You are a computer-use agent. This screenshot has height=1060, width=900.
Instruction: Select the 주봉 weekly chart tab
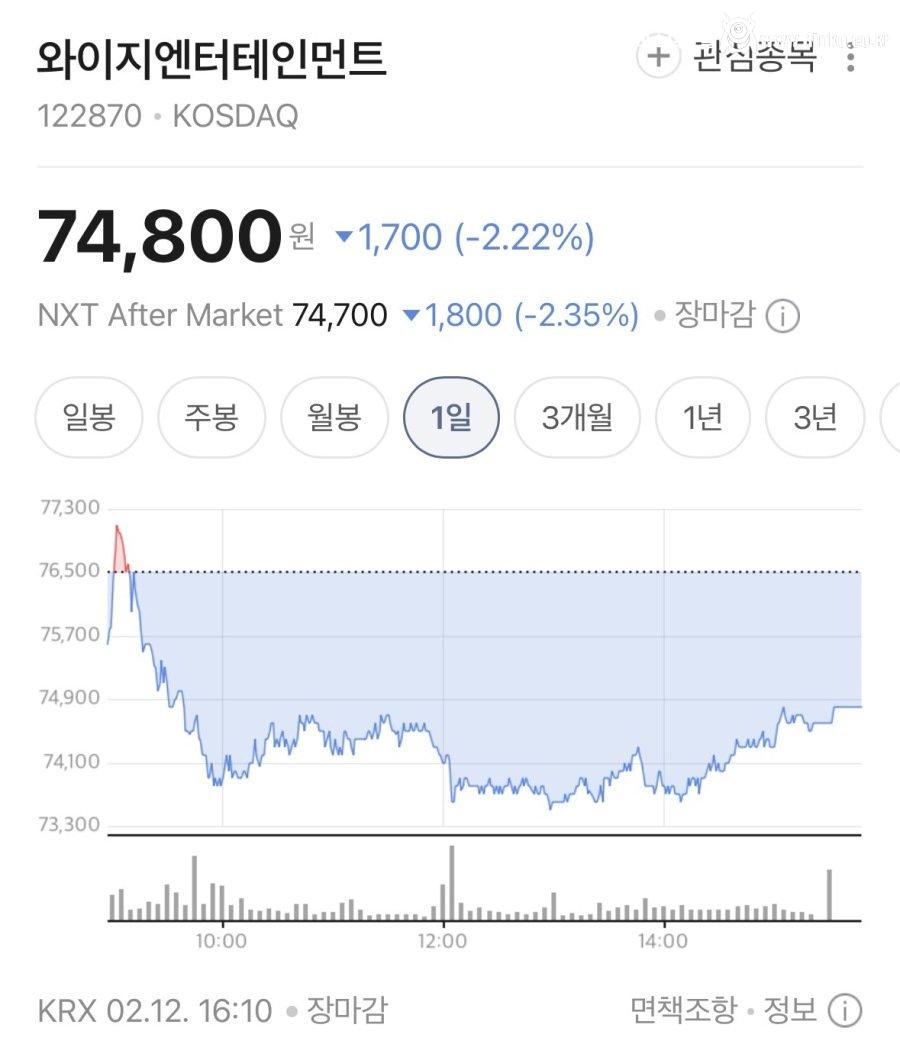click(211, 417)
